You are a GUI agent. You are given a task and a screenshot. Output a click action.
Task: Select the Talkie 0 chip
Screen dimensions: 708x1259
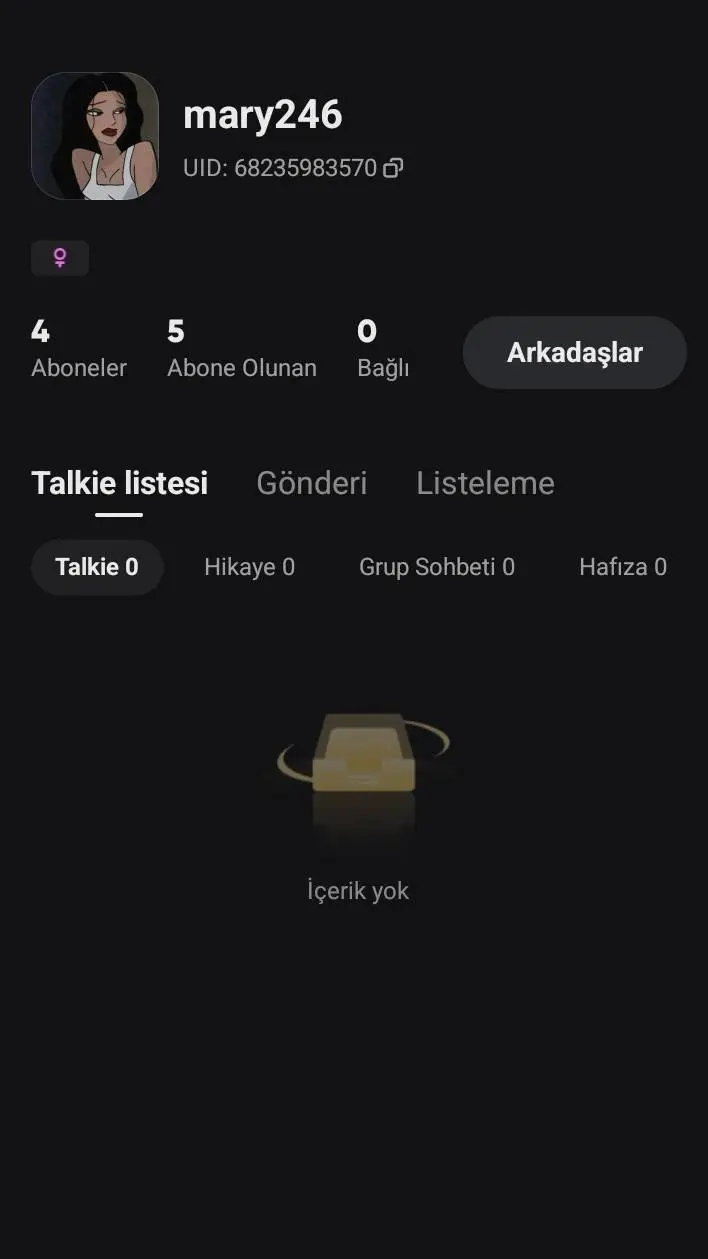point(97,567)
